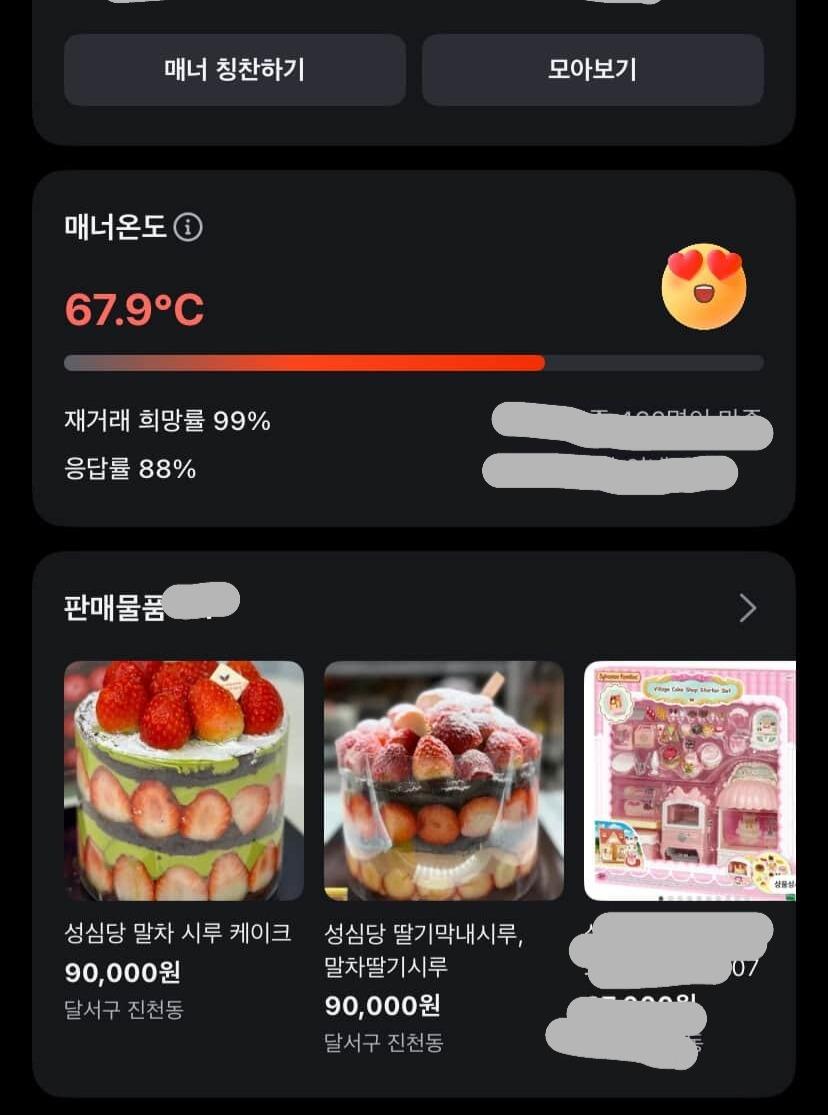The width and height of the screenshot is (828, 1115).
Task: Select the 매너 칭찬하기 praise button
Action: tap(234, 69)
